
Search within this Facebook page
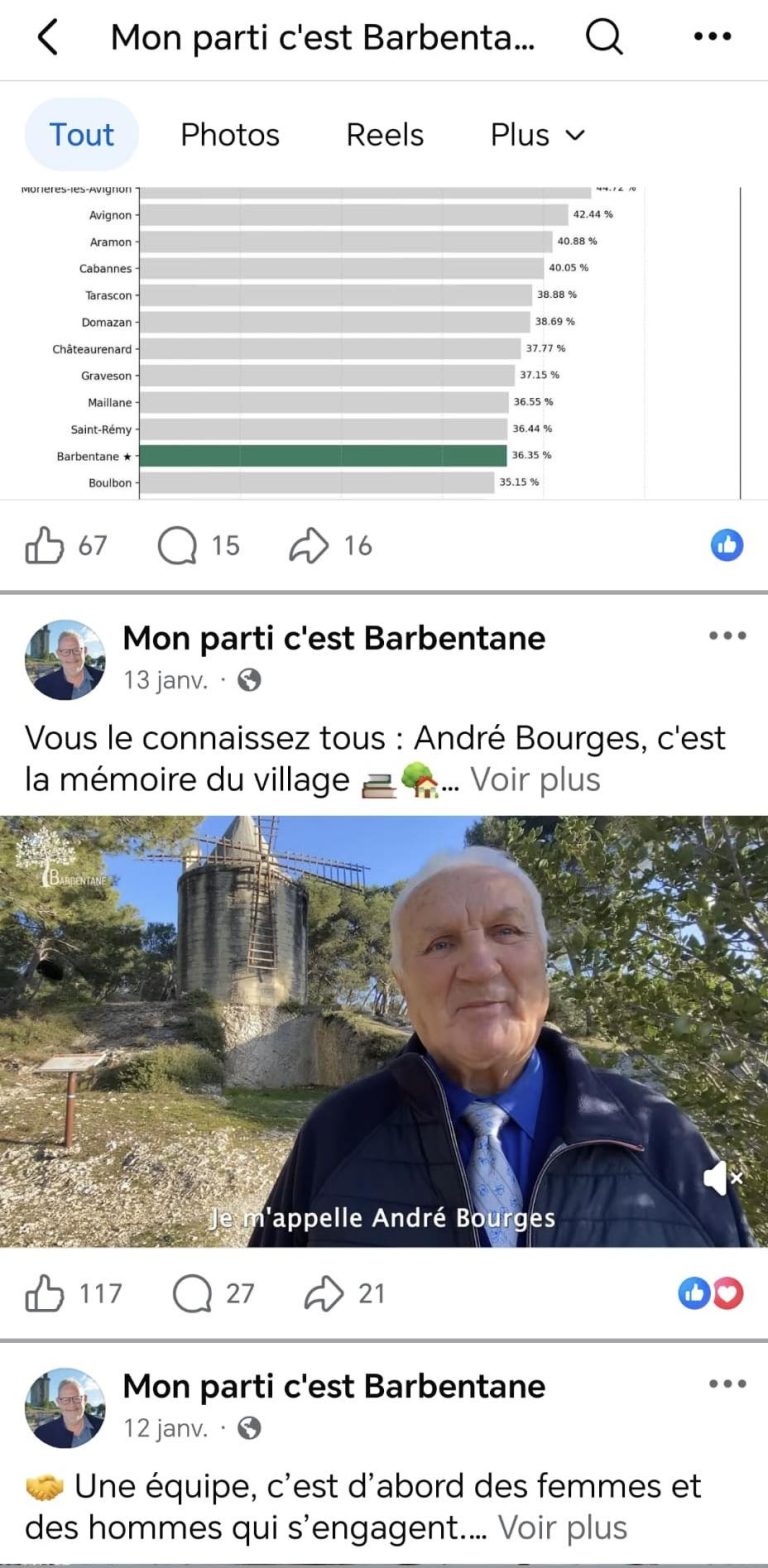pyautogui.click(x=604, y=38)
